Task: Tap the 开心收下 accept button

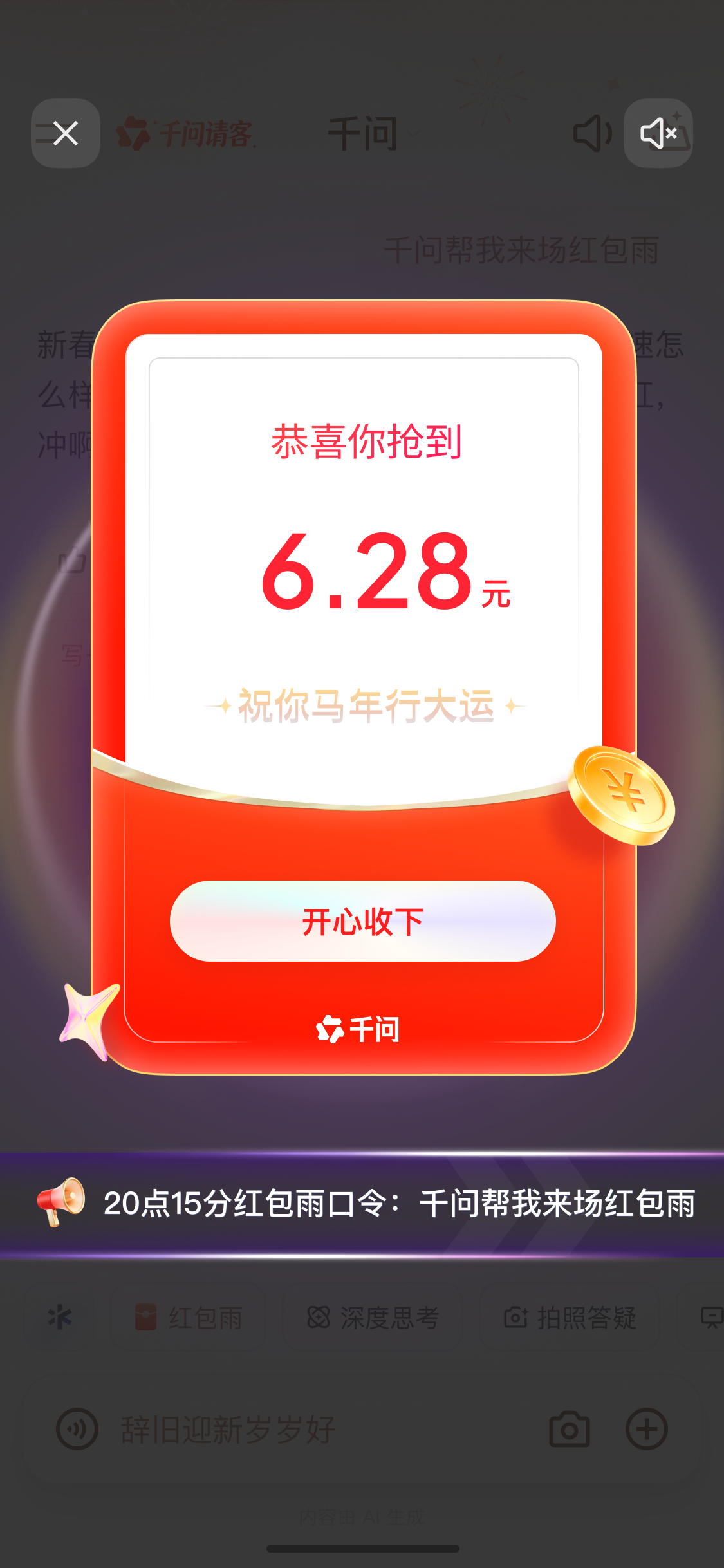Action: (x=362, y=922)
